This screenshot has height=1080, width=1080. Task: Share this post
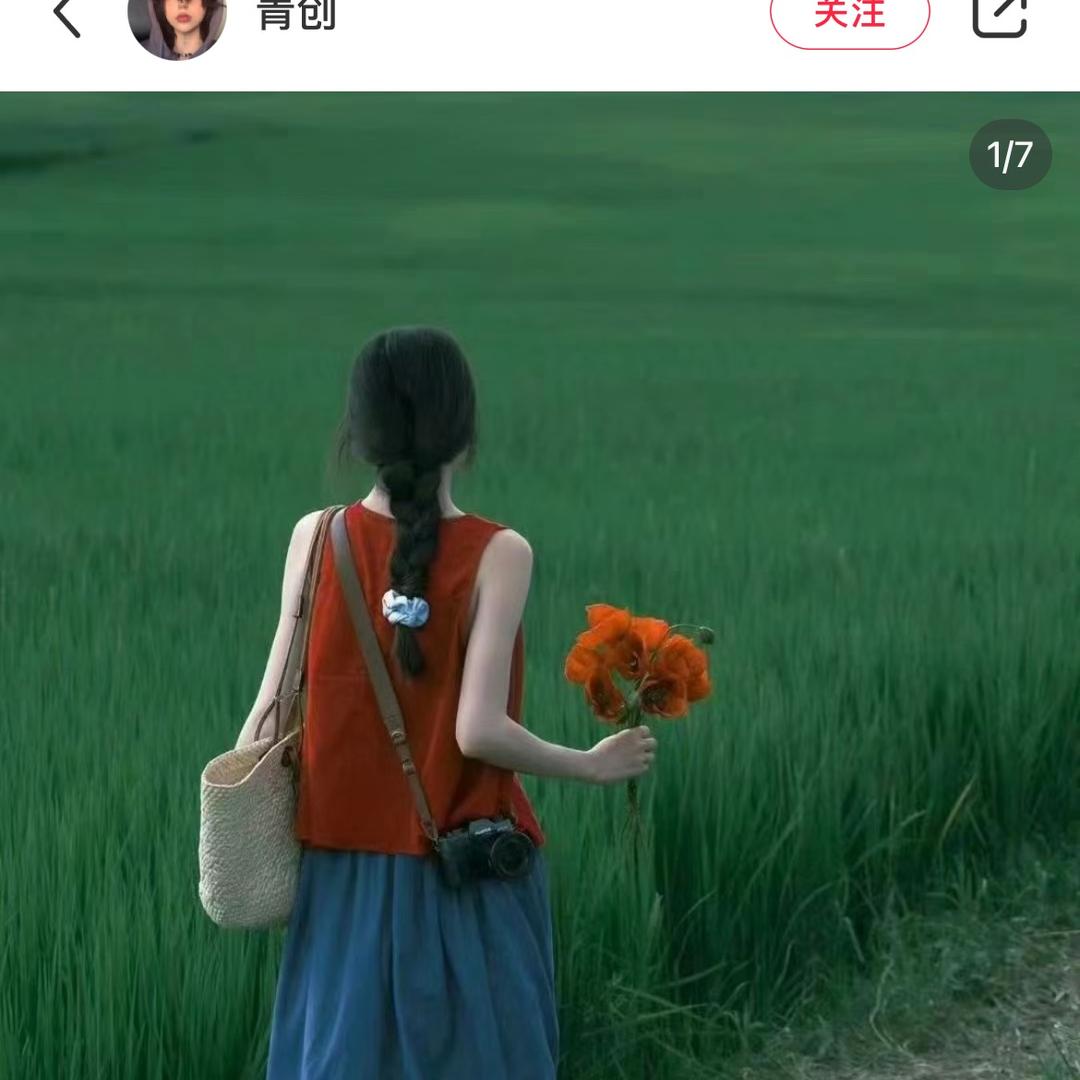[x=999, y=15]
